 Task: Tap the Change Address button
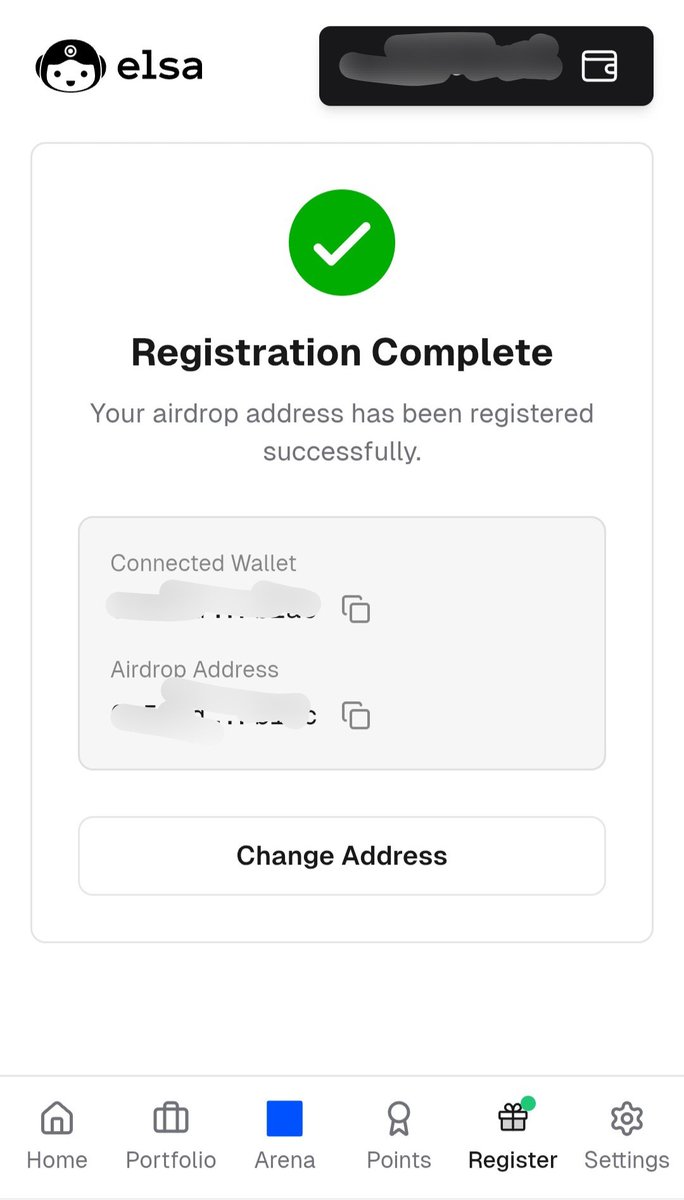(342, 856)
